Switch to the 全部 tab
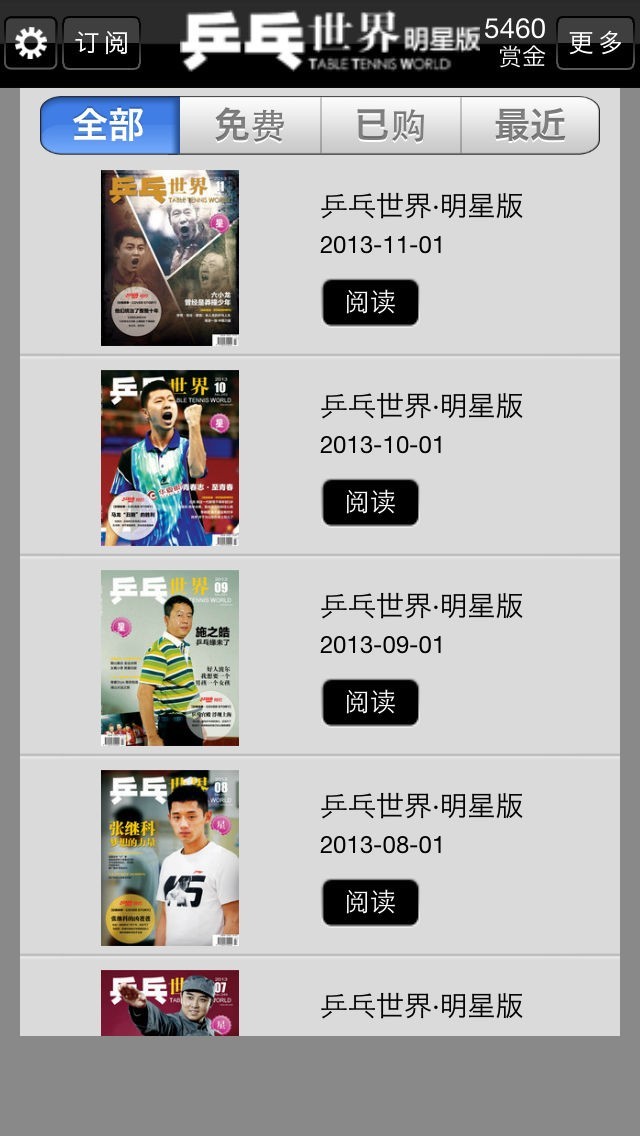Viewport: 640px width, 1136px height. pyautogui.click(x=110, y=126)
